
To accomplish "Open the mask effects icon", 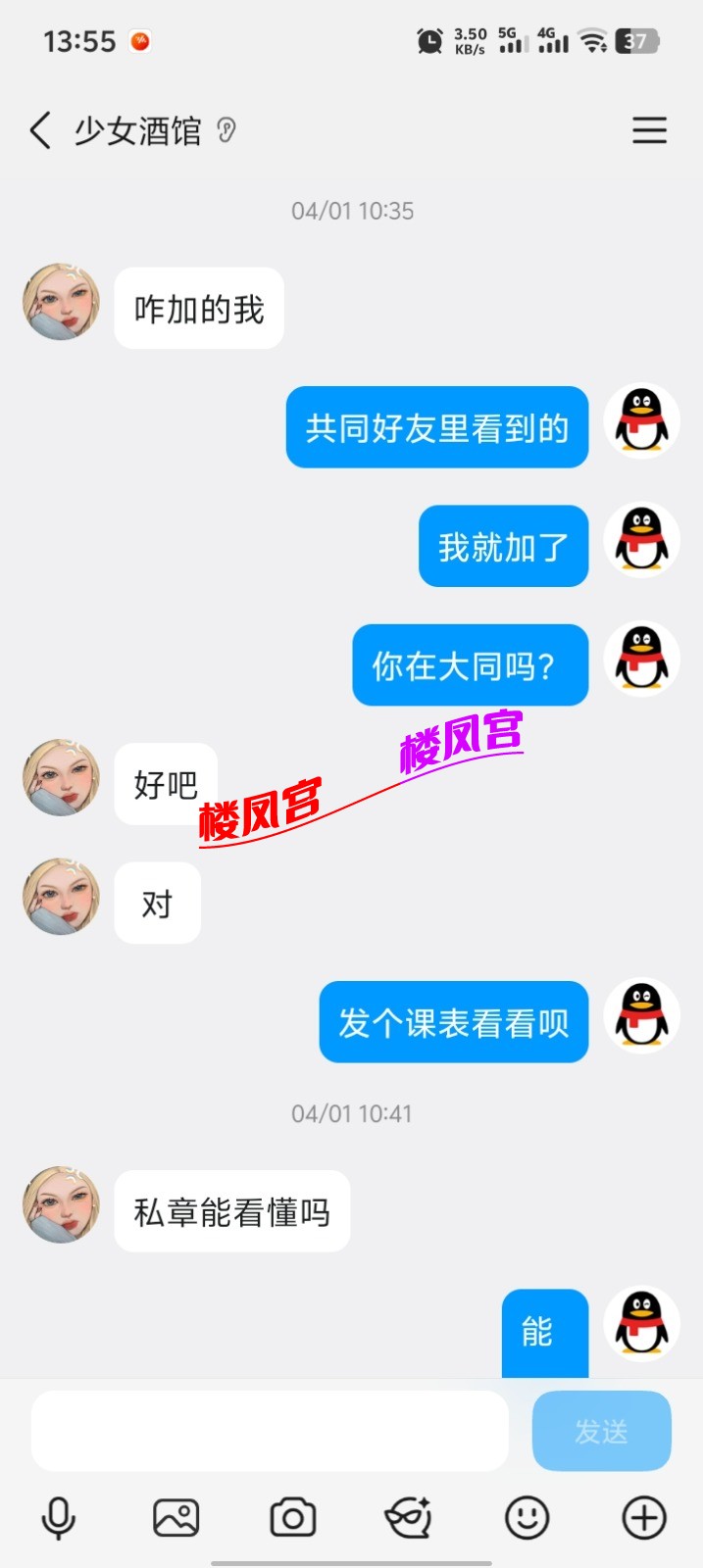I will tap(409, 1519).
